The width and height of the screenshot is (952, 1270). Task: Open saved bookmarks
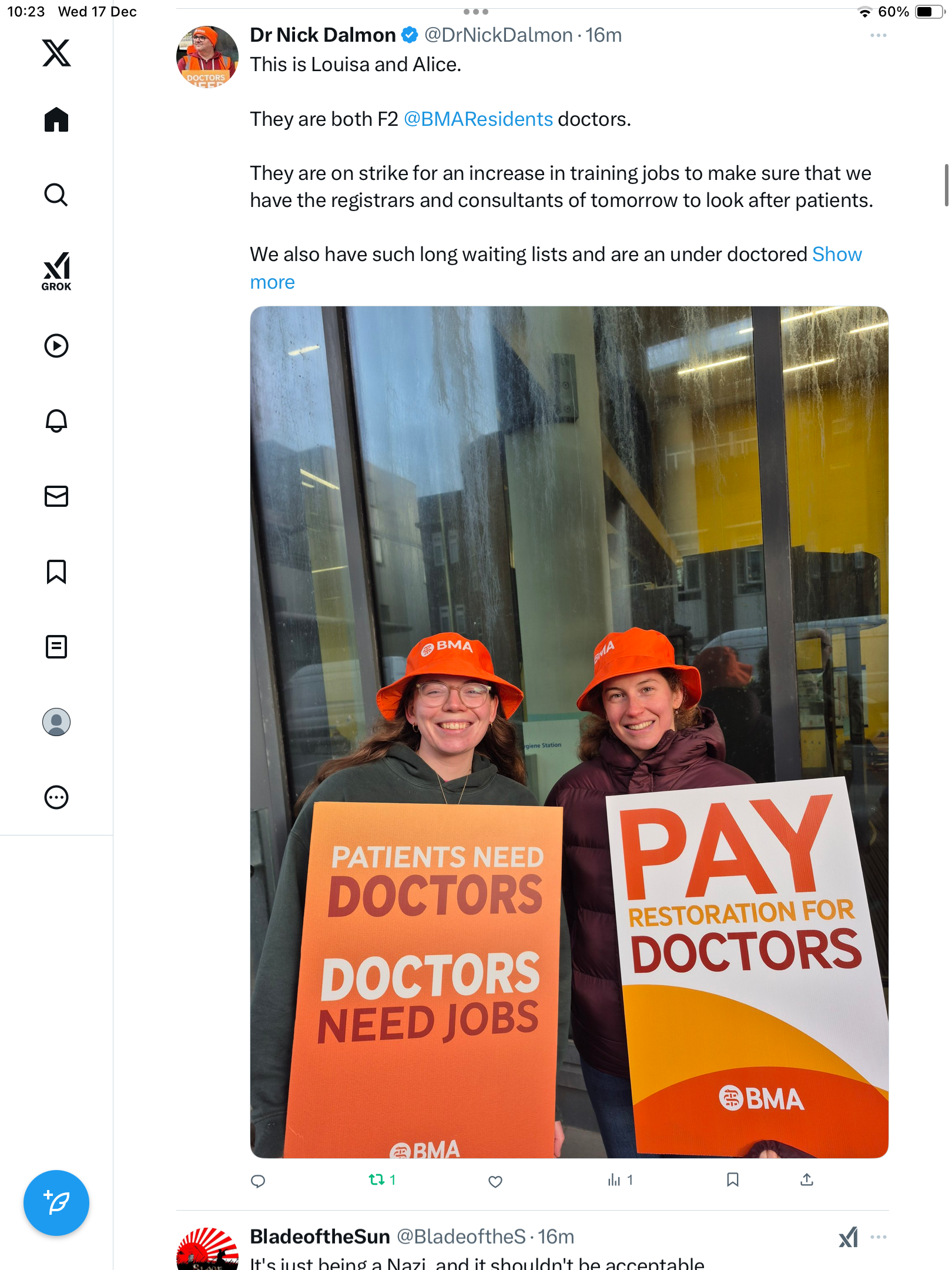click(x=56, y=571)
